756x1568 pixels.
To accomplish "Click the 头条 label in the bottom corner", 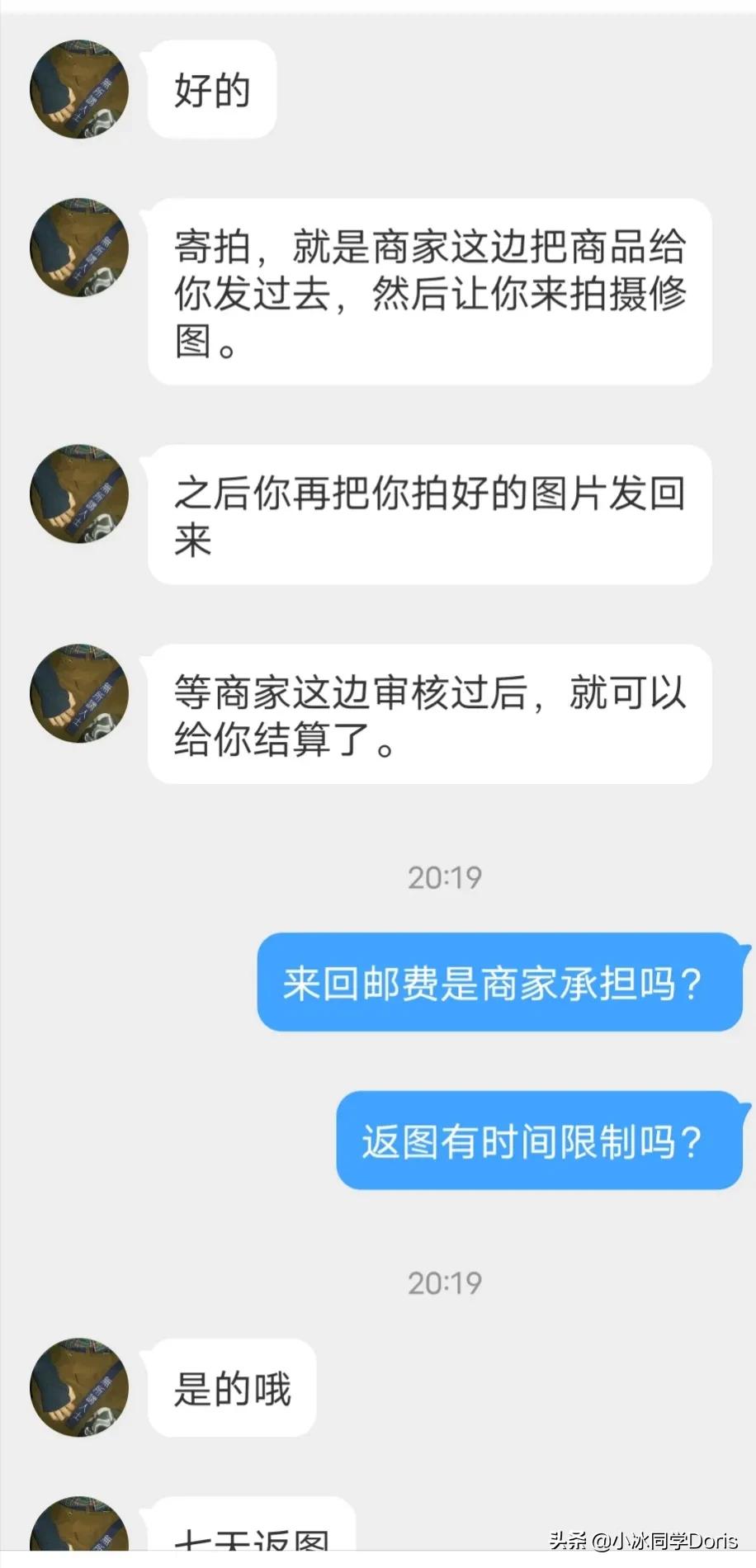I will (x=567, y=1540).
